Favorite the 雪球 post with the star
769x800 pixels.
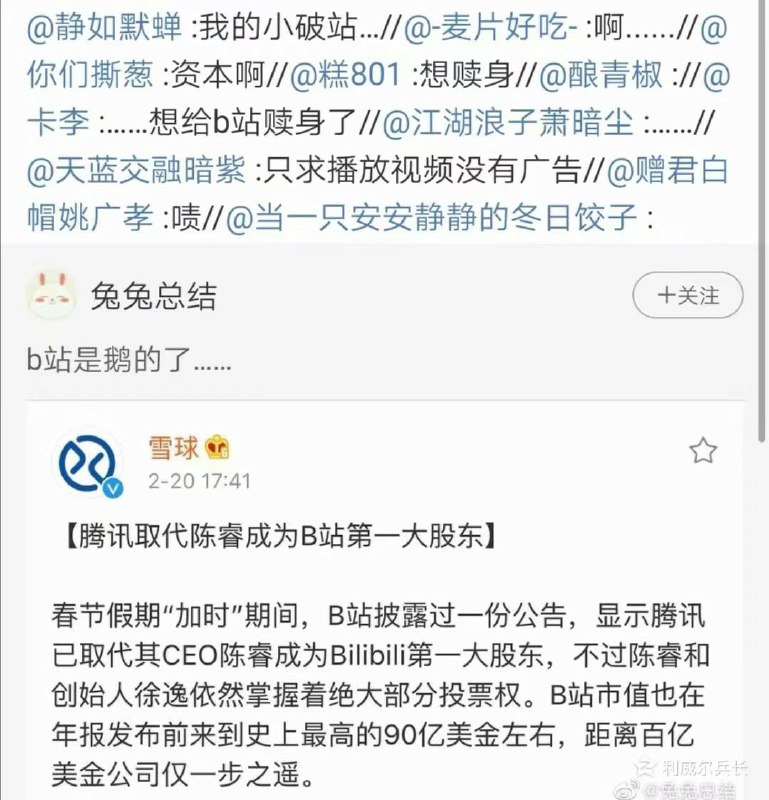pos(703,451)
